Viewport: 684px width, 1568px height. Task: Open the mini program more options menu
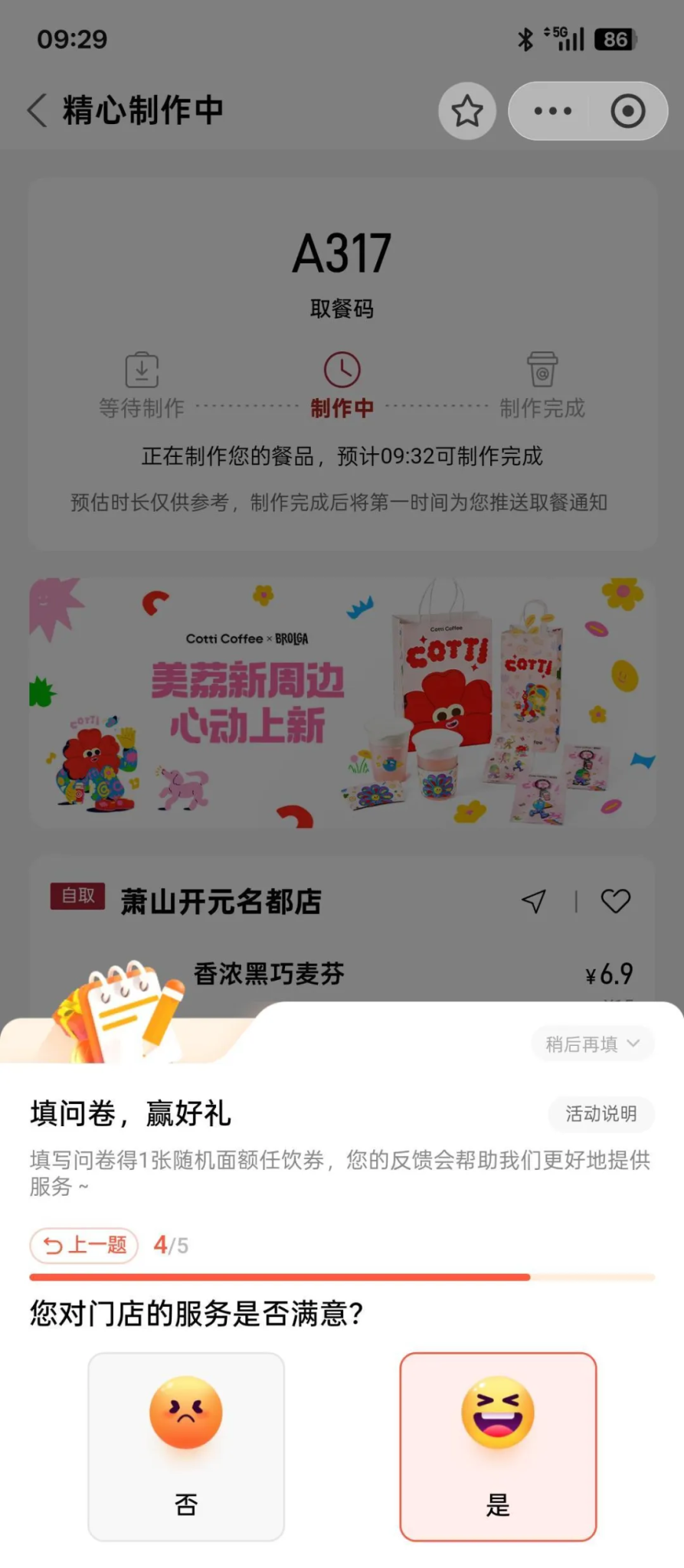tap(553, 111)
